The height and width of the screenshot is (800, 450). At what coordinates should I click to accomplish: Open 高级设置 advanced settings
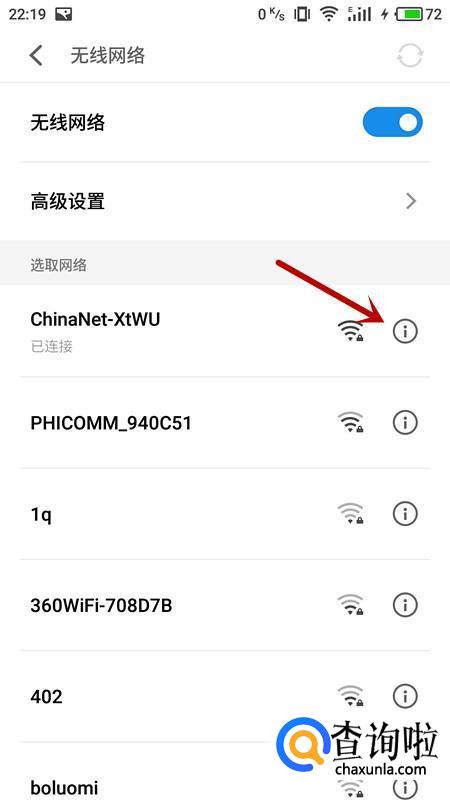click(225, 202)
